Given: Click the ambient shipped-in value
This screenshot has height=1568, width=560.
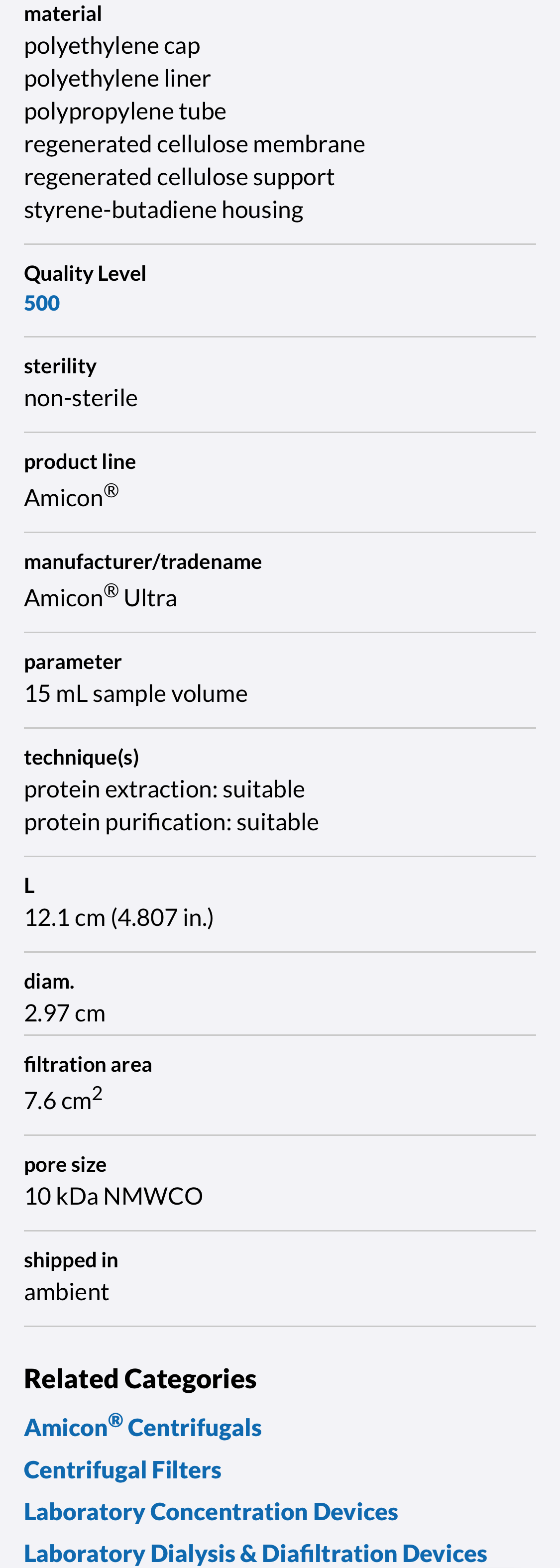Looking at the screenshot, I should [x=66, y=1292].
